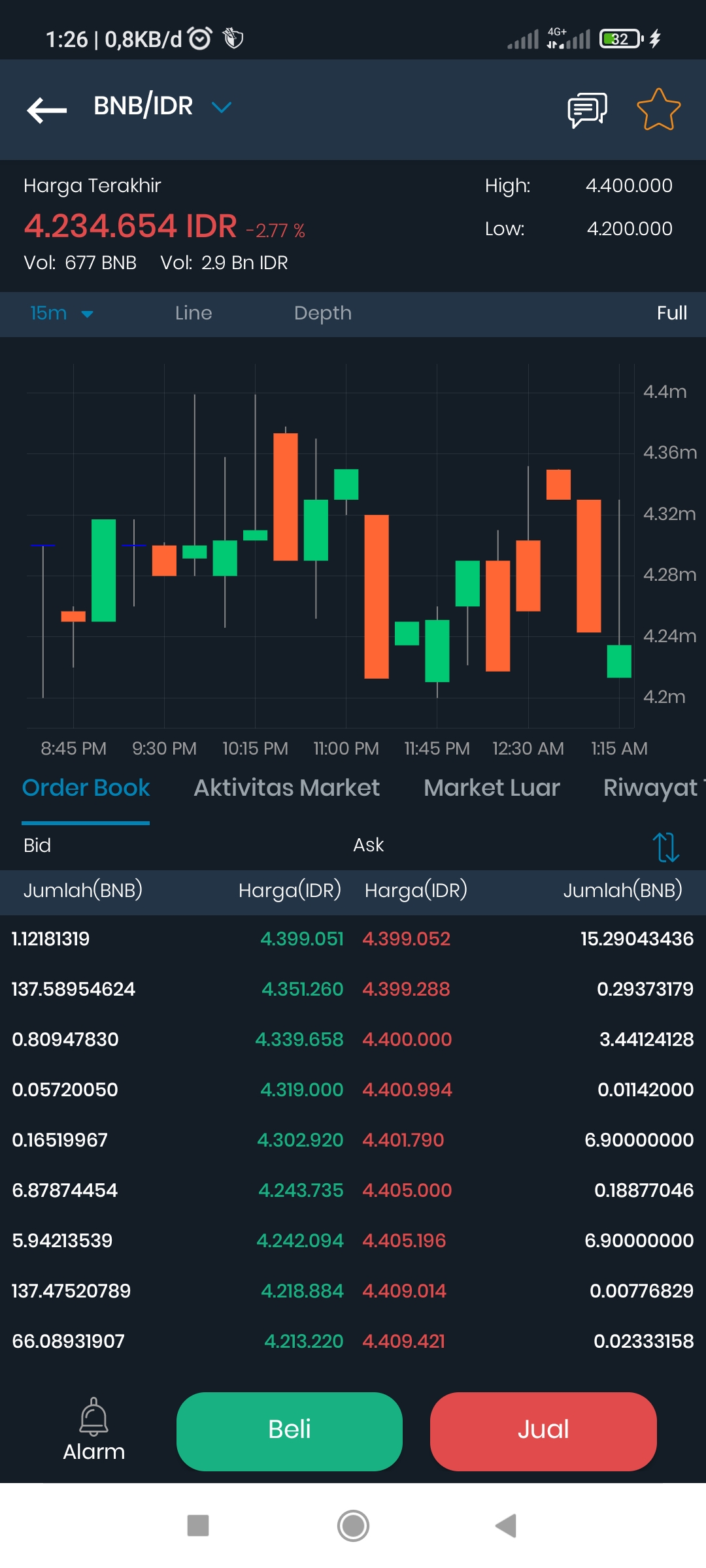
Task: Change the 15m chart interval
Action: (x=61, y=314)
